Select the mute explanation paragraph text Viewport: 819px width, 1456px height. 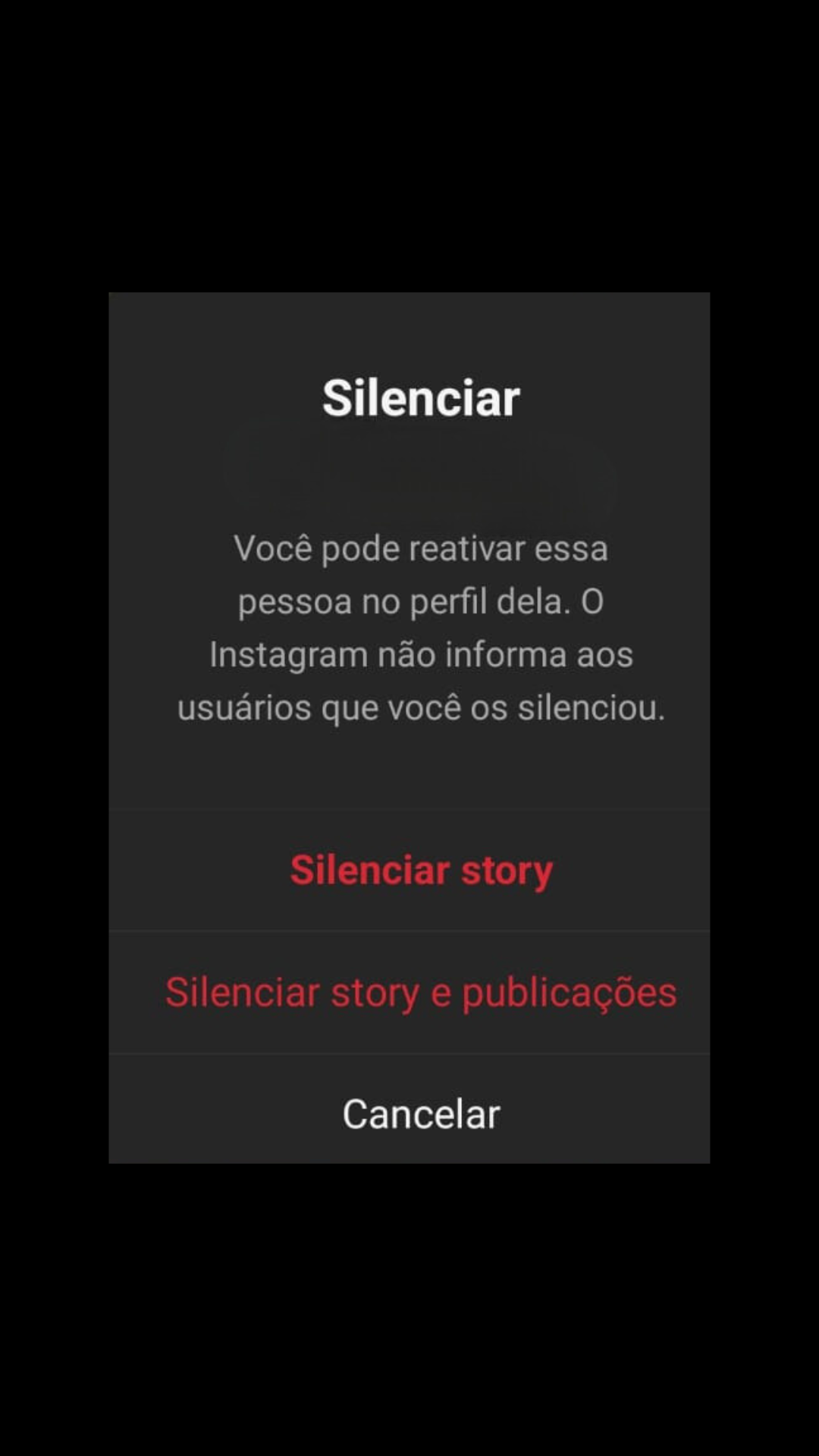[x=422, y=628]
